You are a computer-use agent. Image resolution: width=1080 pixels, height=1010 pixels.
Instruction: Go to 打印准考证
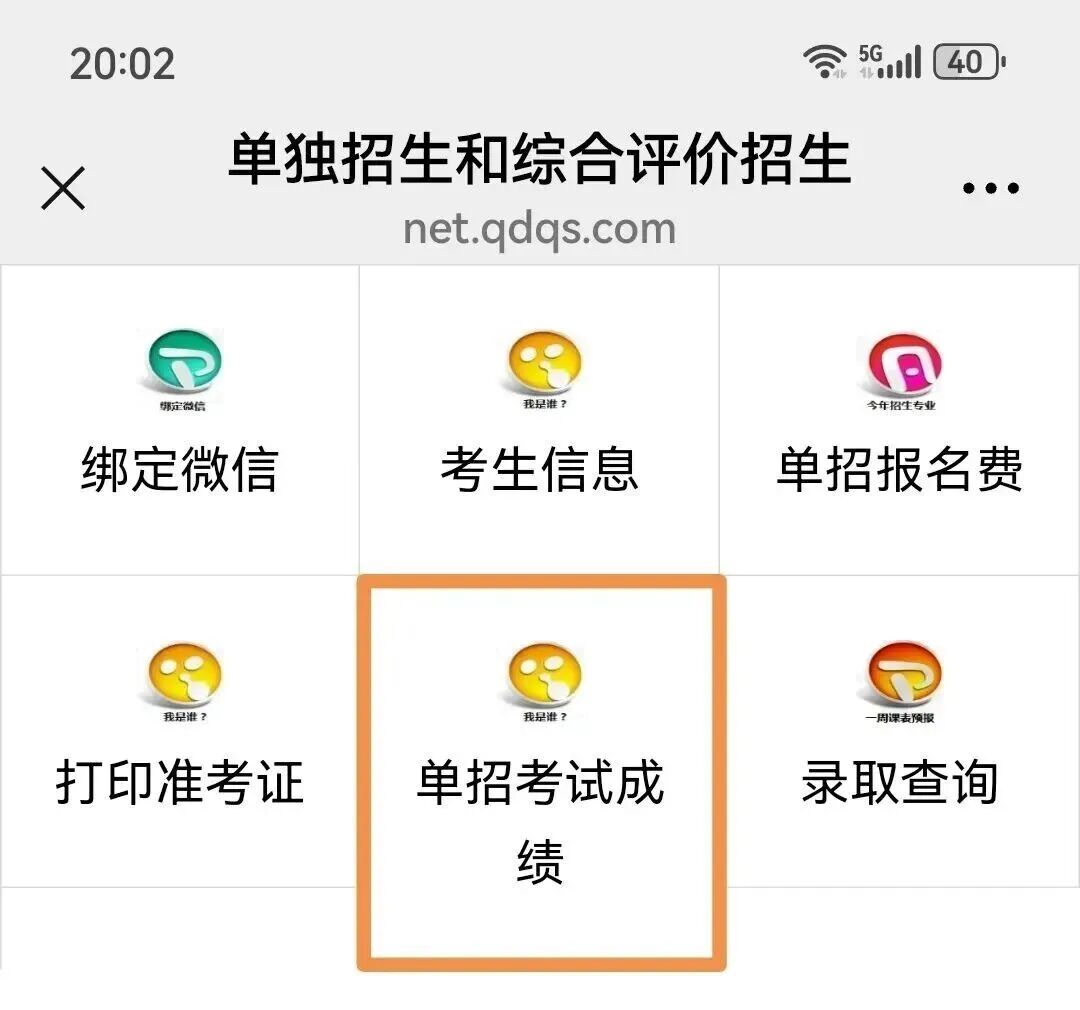179,732
